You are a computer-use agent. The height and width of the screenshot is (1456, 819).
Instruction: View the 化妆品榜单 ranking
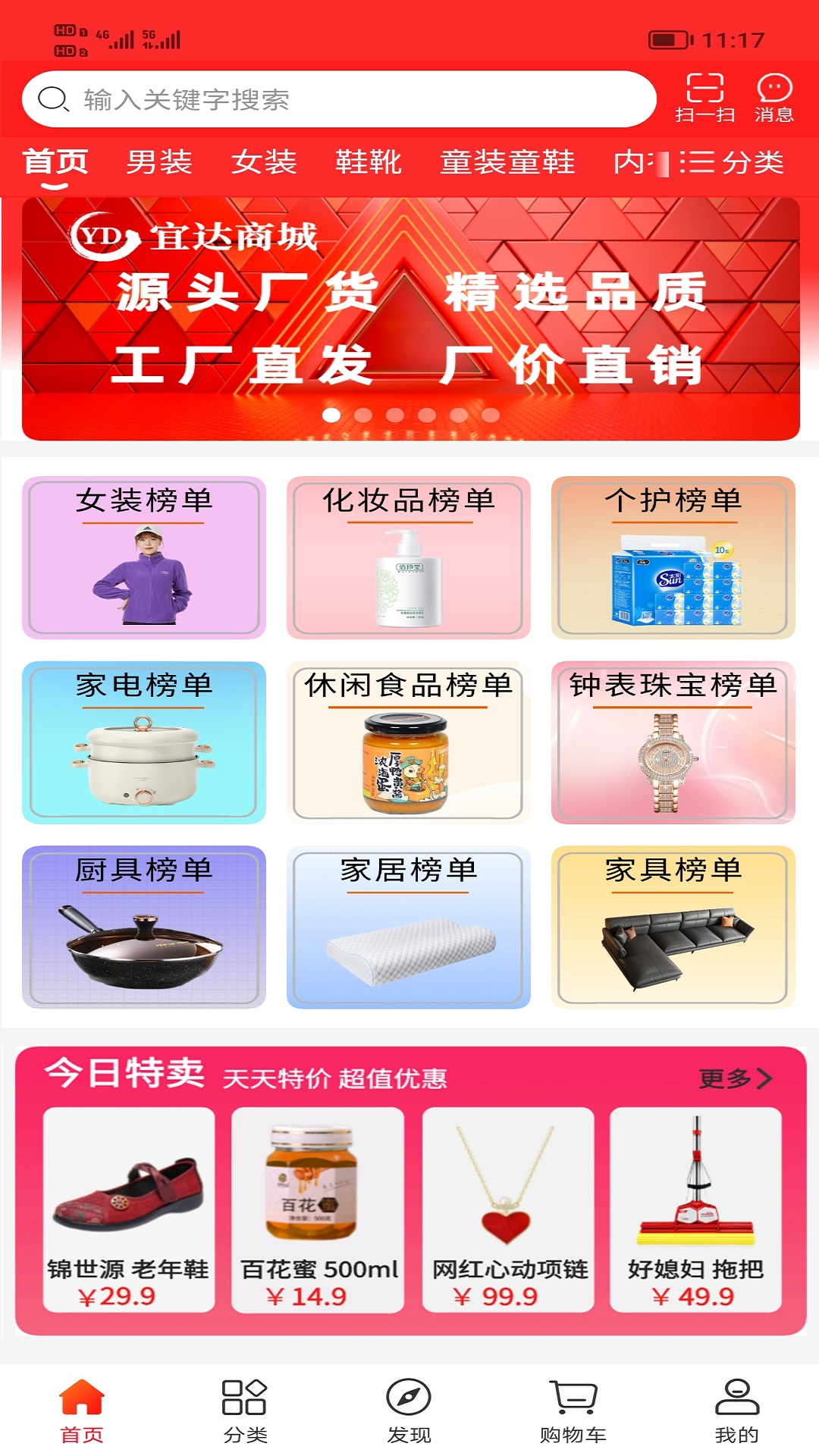click(x=409, y=558)
